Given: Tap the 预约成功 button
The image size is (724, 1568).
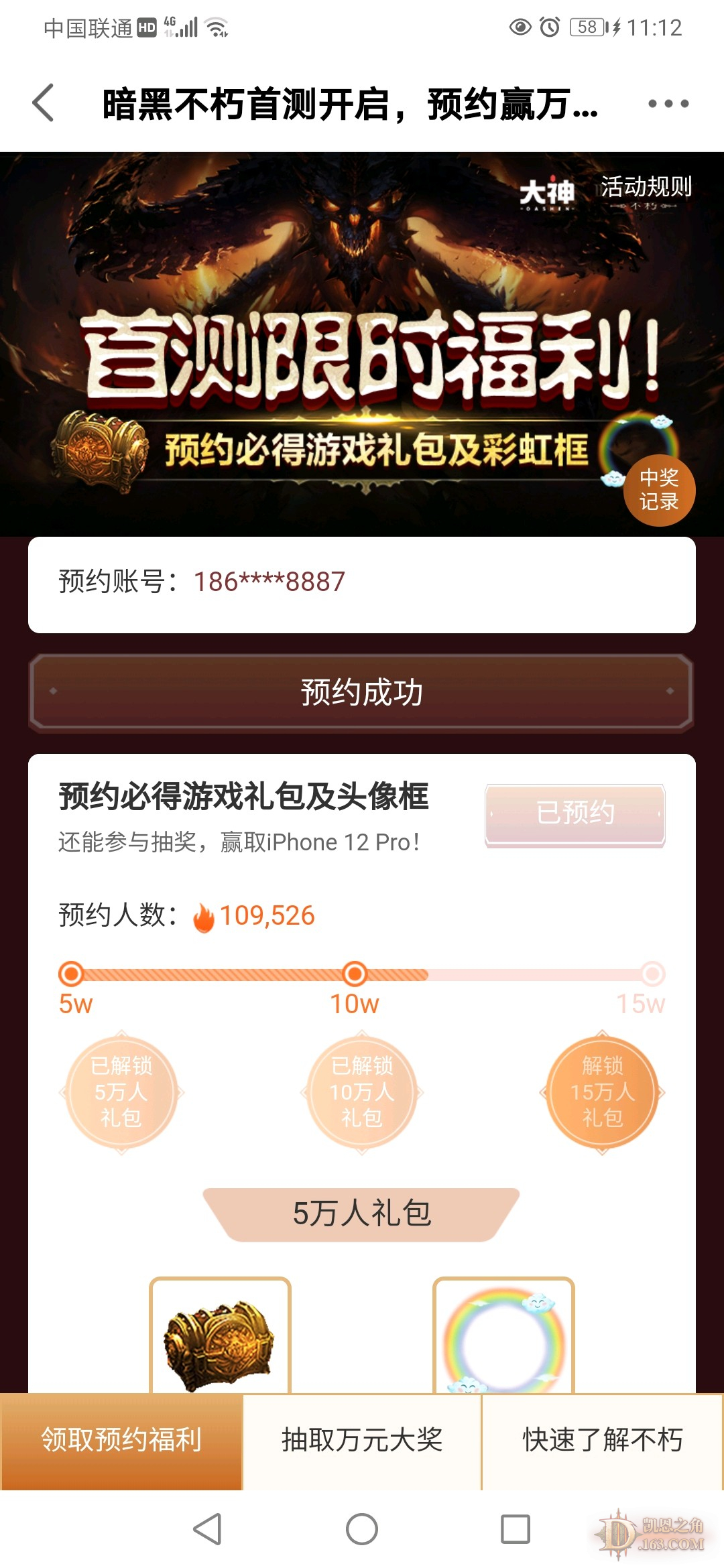Looking at the screenshot, I should pos(361,692).
